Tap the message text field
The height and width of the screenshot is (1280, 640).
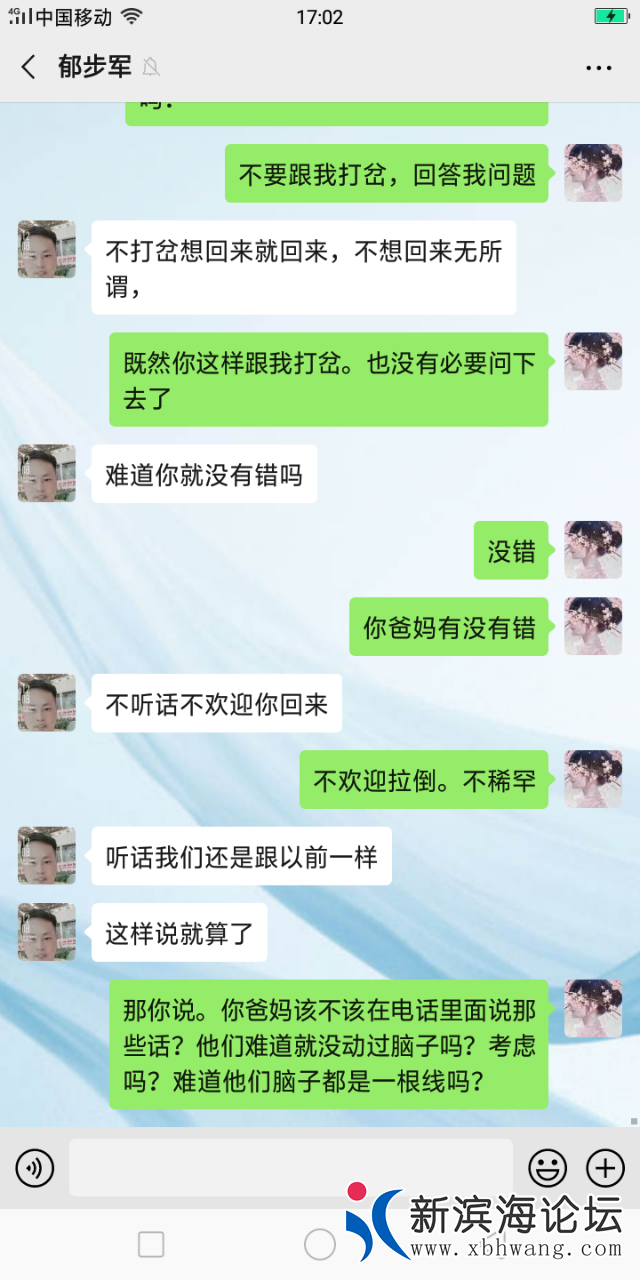pos(290,1167)
